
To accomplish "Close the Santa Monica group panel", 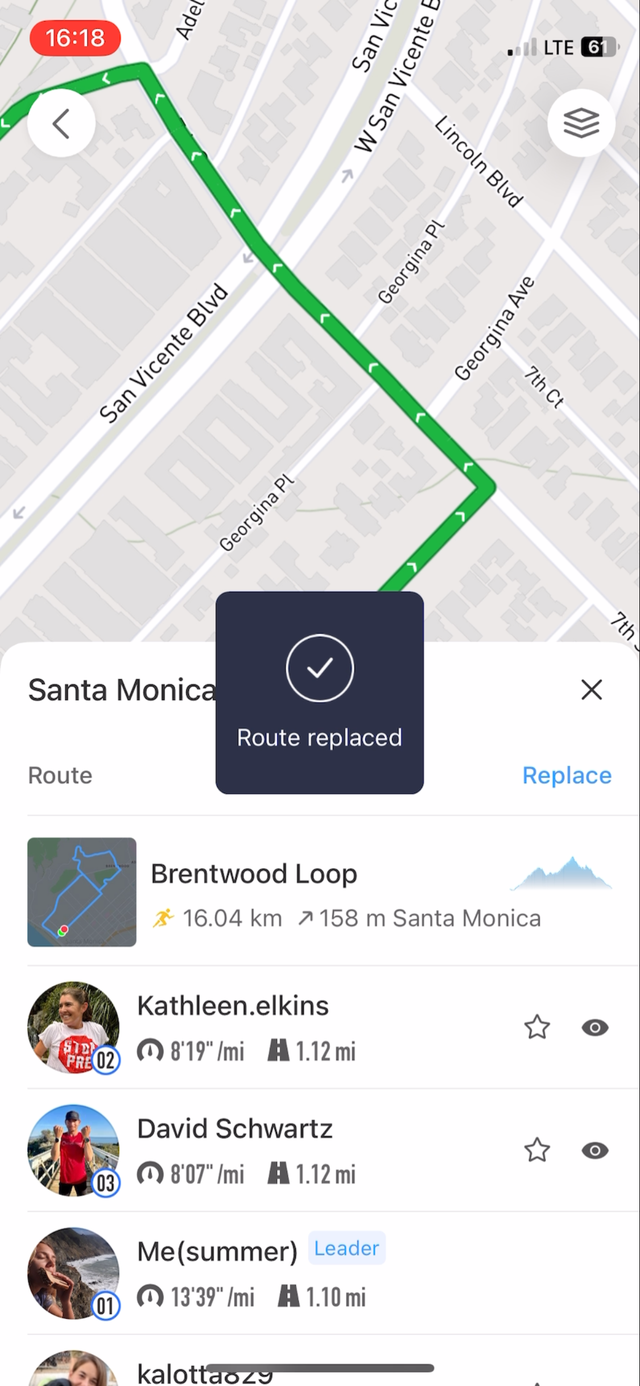I will 591,689.
